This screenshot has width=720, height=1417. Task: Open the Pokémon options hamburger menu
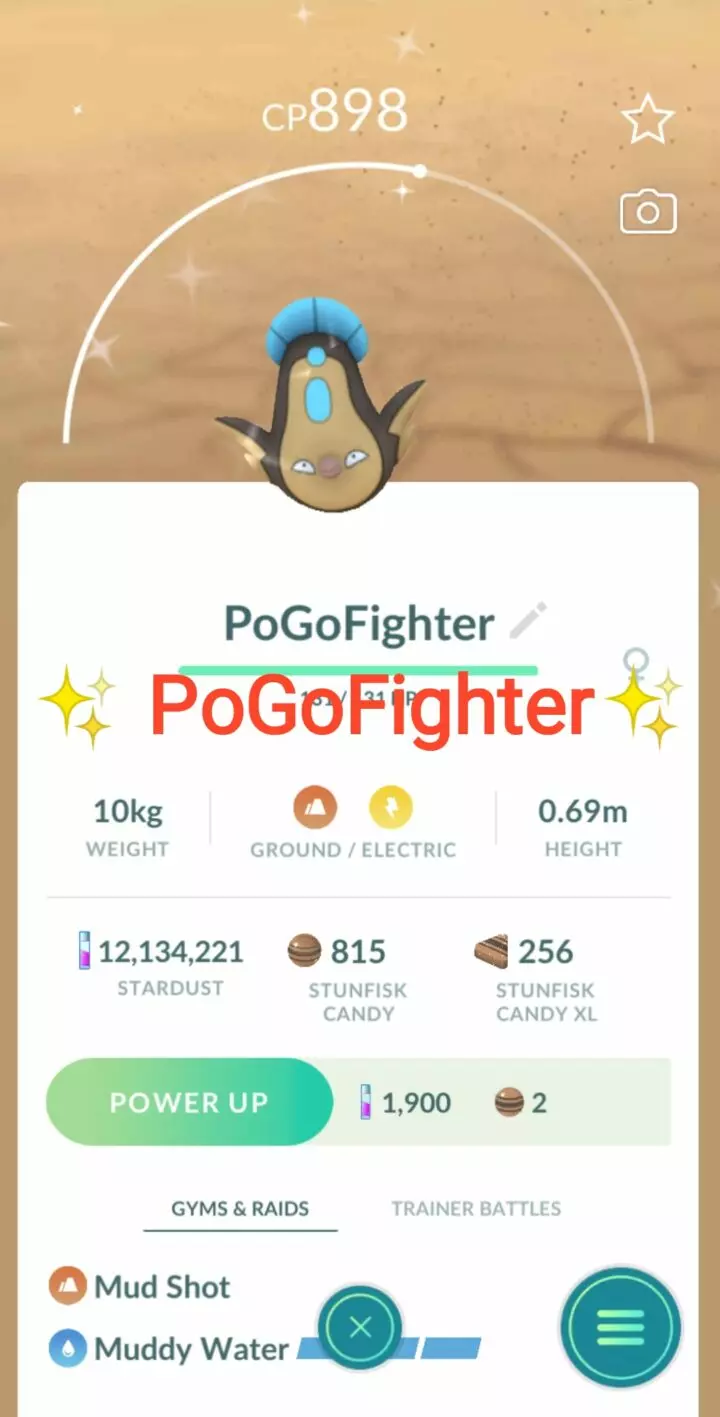coord(620,1325)
